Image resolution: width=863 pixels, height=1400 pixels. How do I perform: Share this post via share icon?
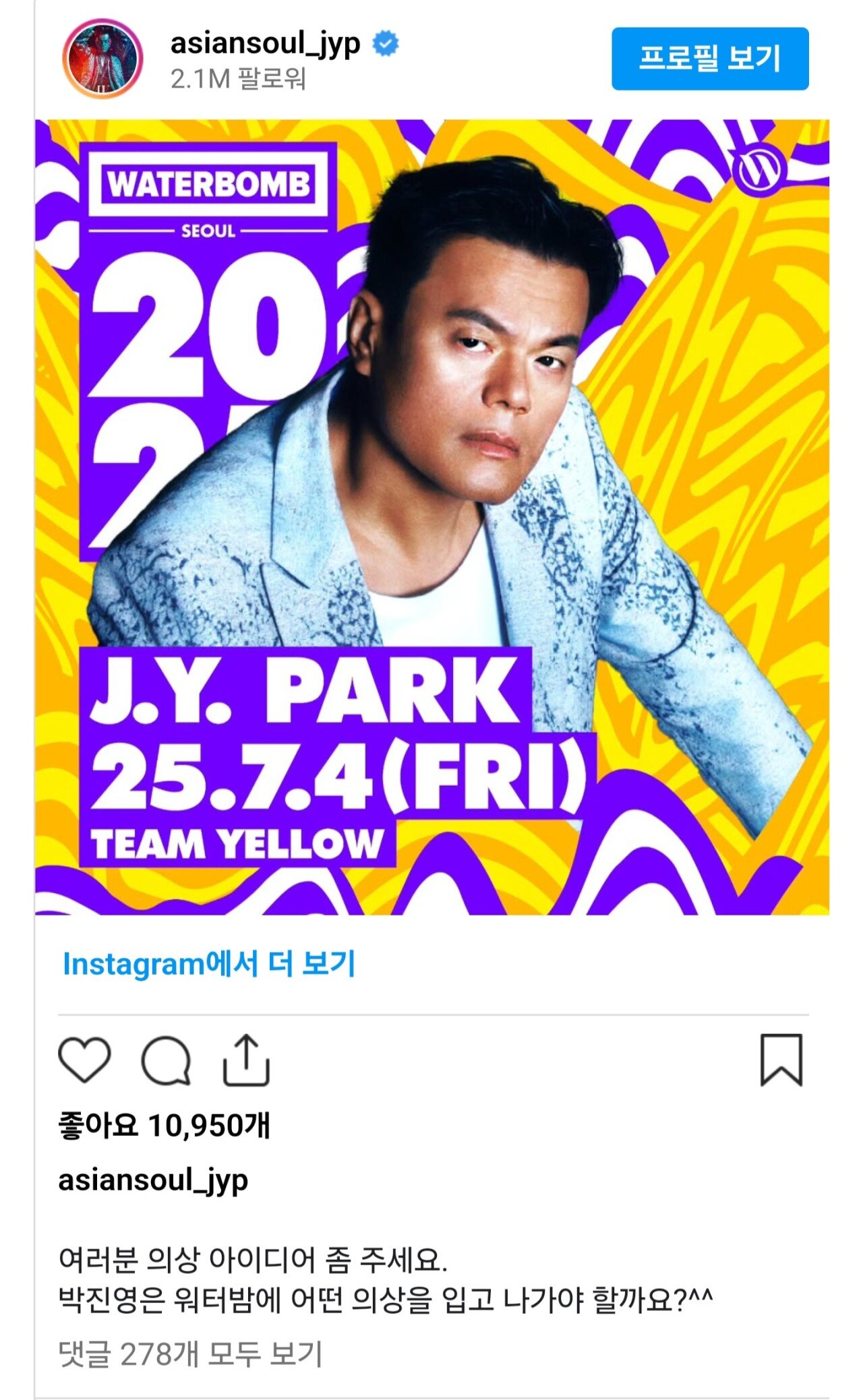tap(246, 1060)
